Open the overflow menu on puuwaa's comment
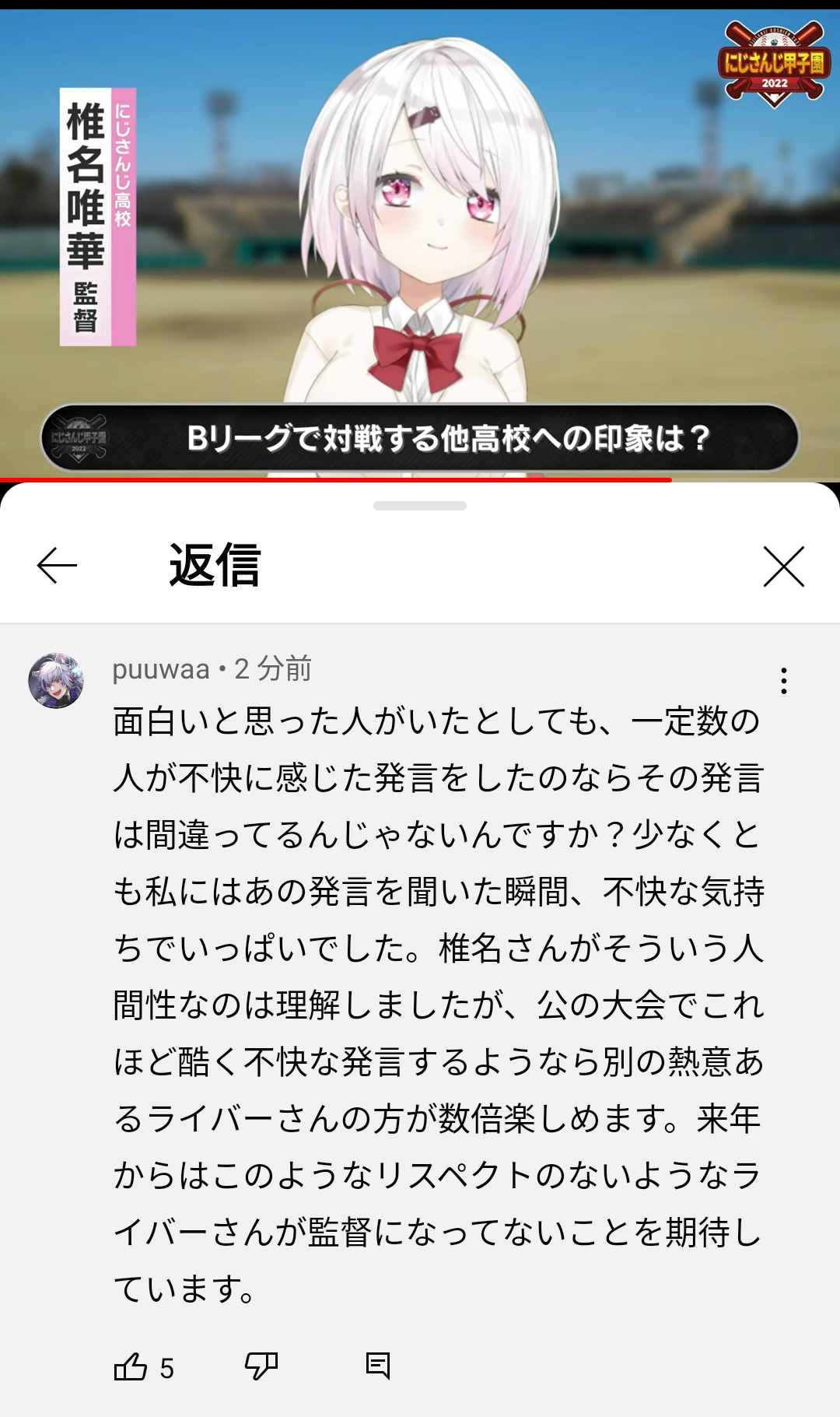This screenshot has width=840, height=1417. click(783, 681)
